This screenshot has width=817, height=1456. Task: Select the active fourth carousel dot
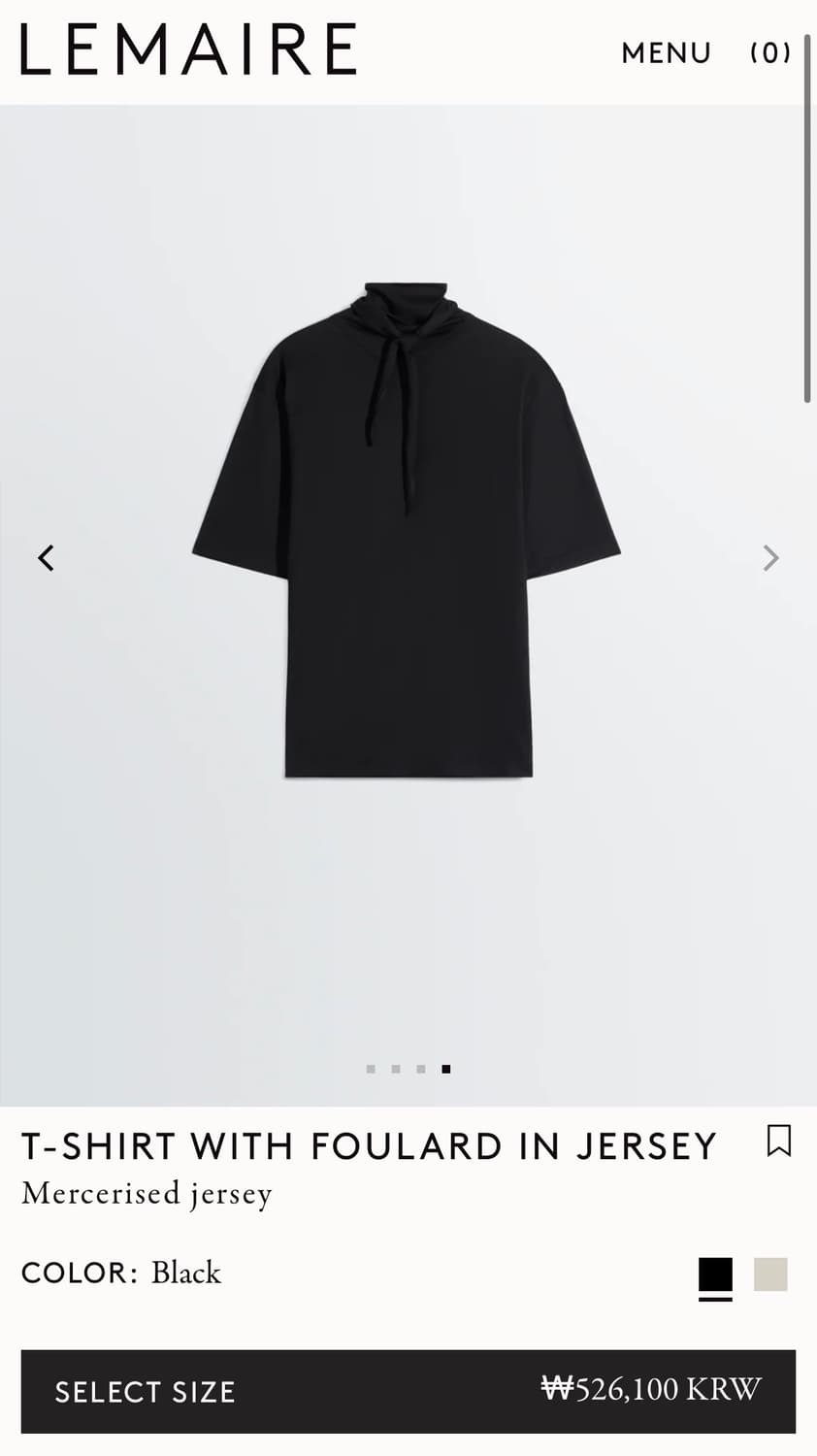[x=445, y=1069]
